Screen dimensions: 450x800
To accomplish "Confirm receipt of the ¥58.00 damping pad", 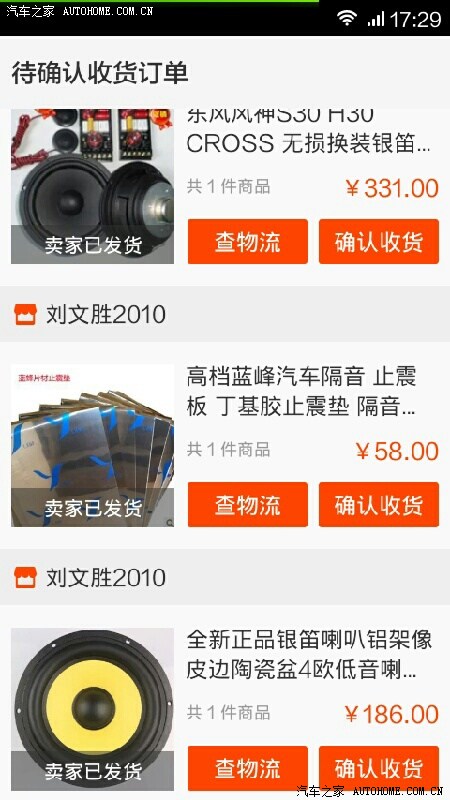I will click(x=379, y=505).
